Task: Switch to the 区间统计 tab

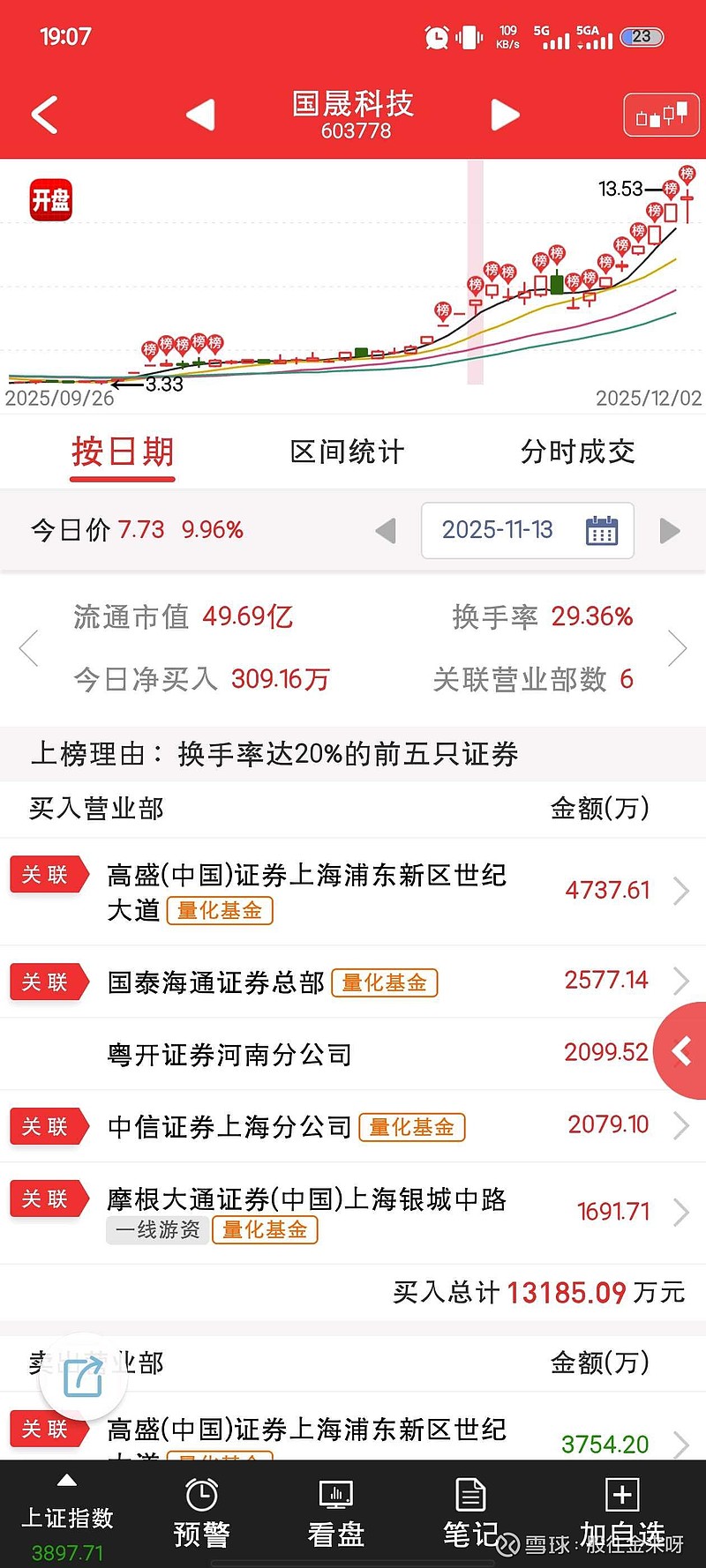Action: (x=348, y=452)
